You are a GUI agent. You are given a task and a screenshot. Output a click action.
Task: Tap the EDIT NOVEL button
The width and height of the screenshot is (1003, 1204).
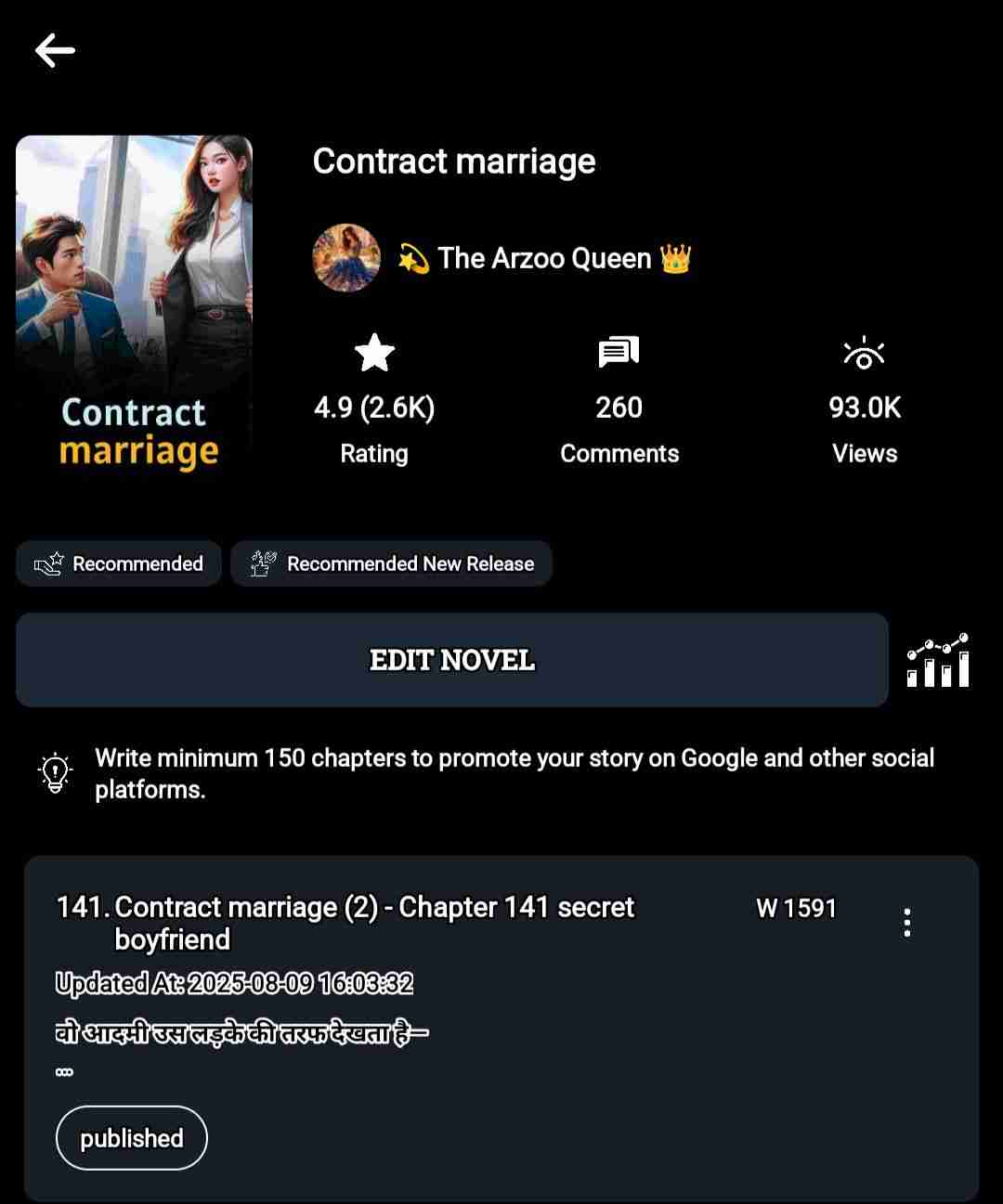point(451,660)
